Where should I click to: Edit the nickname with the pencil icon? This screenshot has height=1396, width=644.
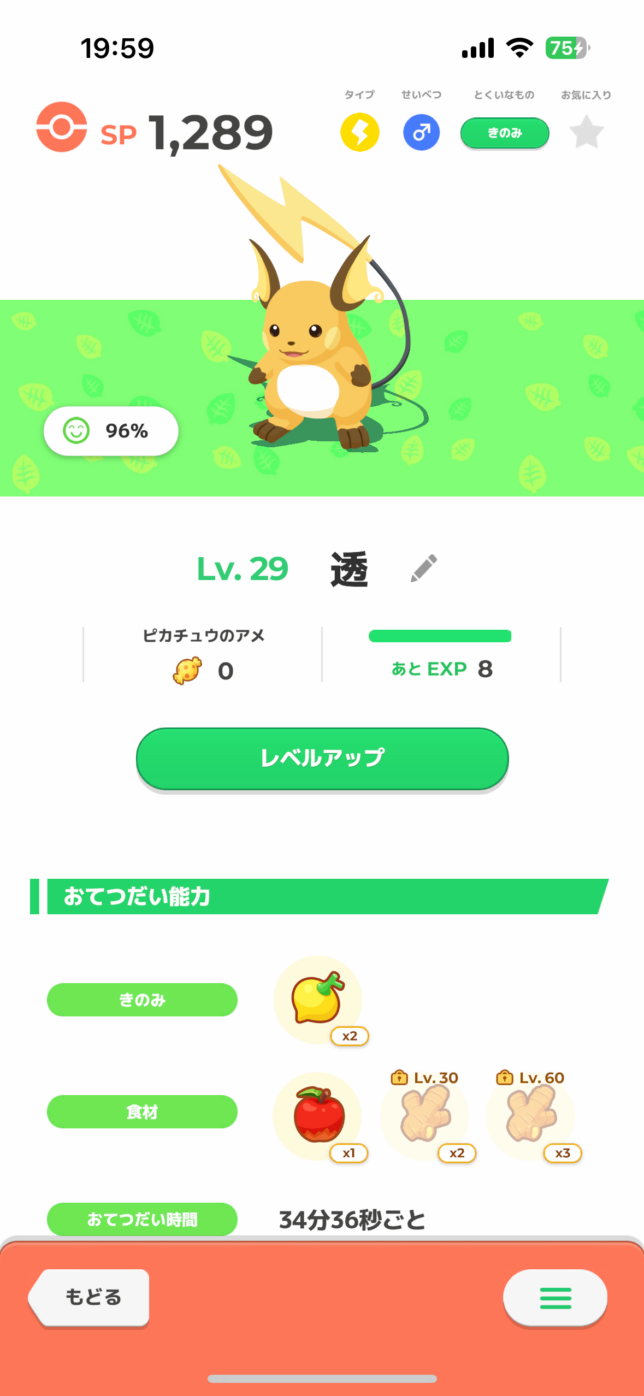(x=424, y=569)
